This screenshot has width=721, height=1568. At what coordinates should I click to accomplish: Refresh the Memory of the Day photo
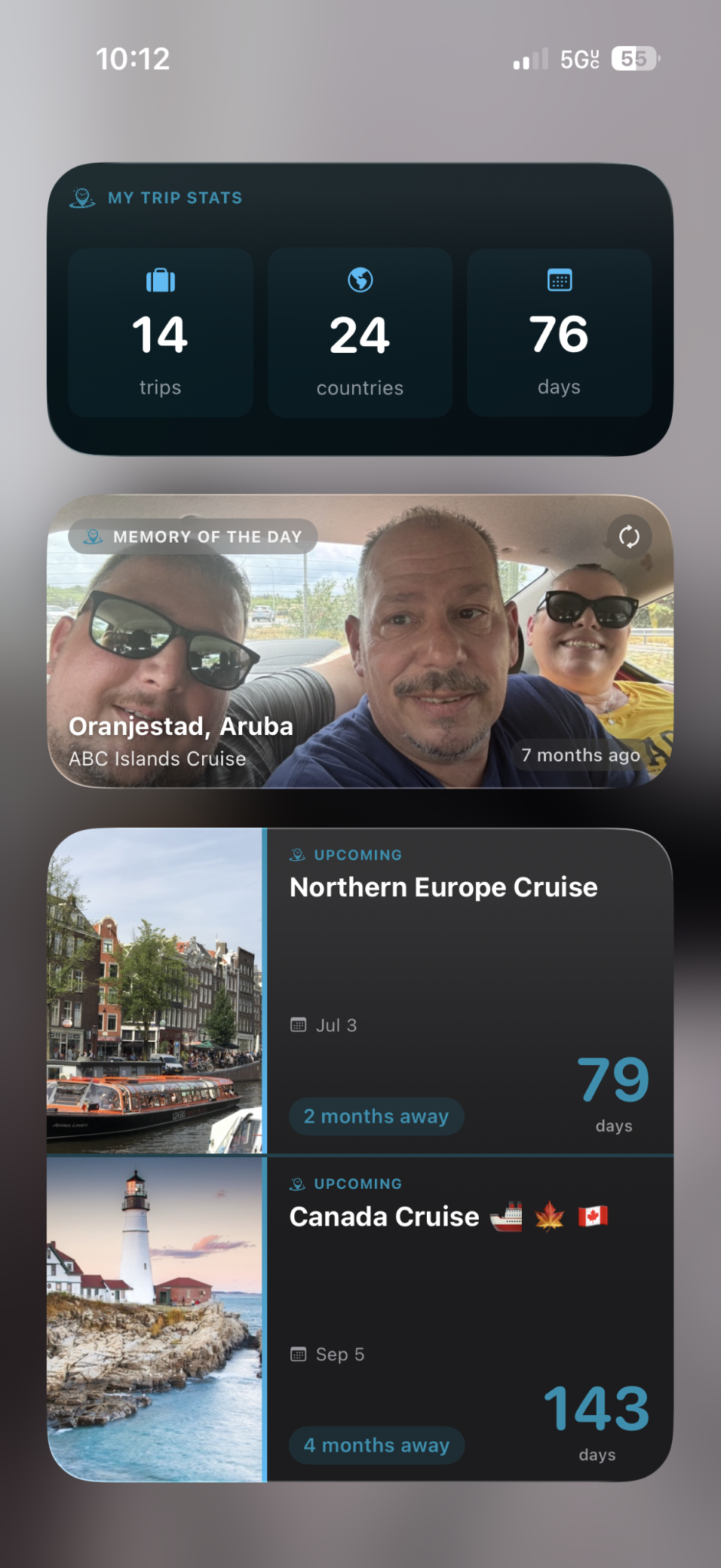coord(628,537)
